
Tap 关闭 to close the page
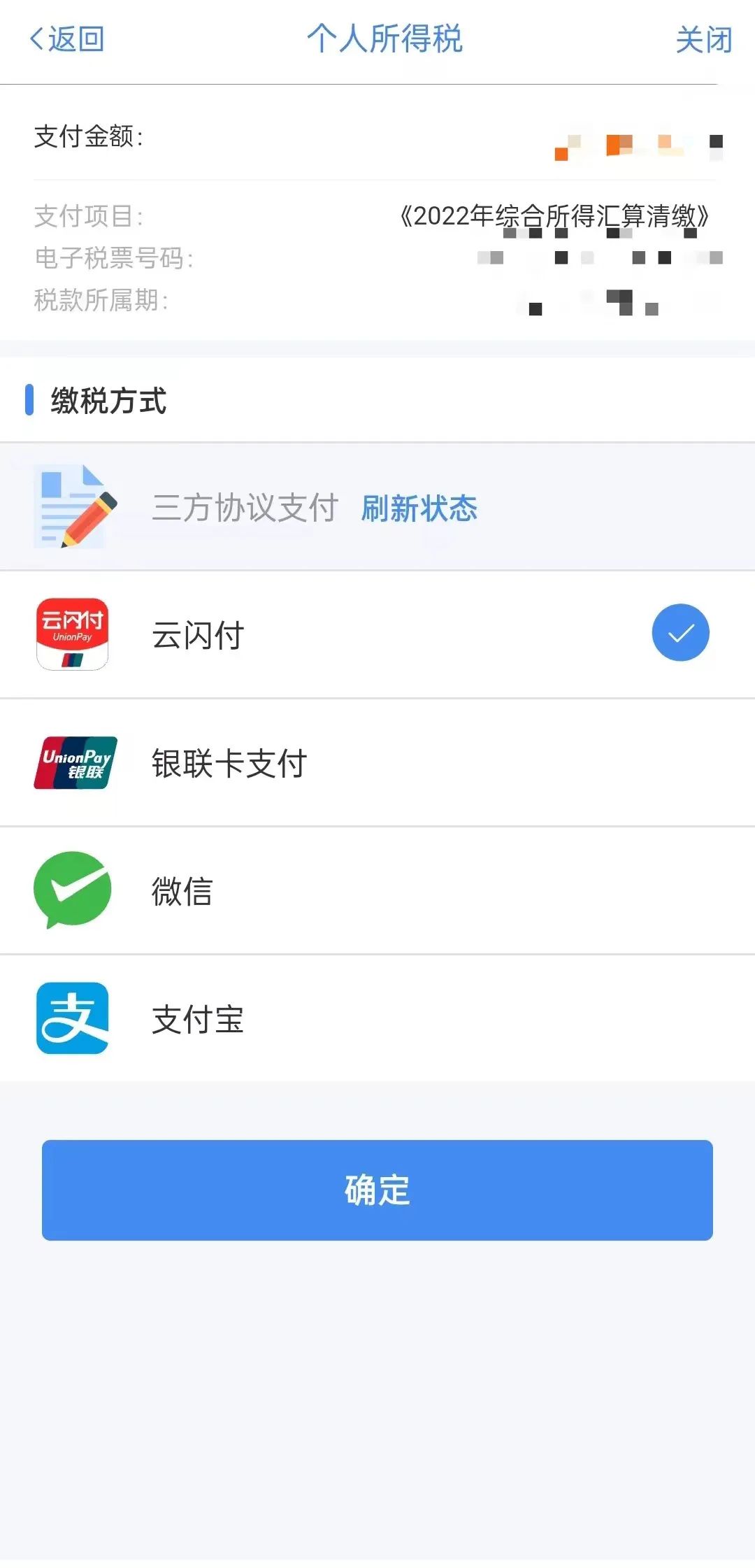click(x=704, y=39)
